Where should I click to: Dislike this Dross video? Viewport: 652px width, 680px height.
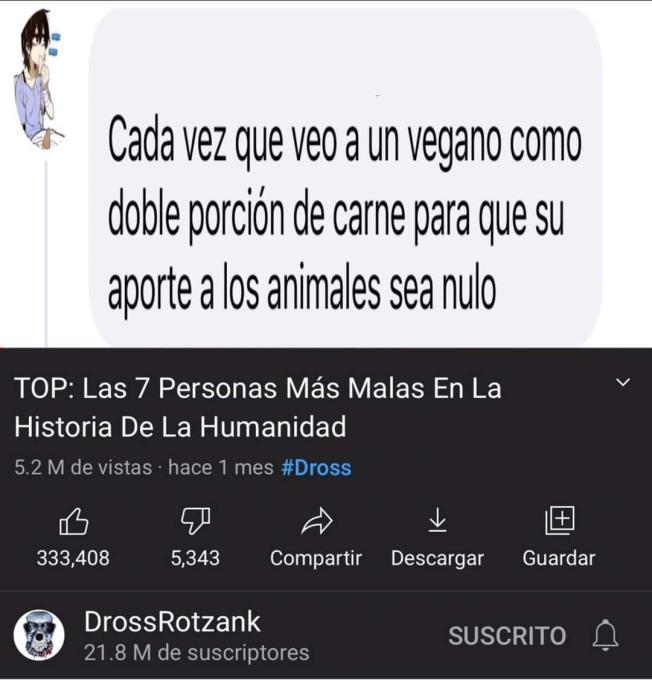pyautogui.click(x=195, y=522)
